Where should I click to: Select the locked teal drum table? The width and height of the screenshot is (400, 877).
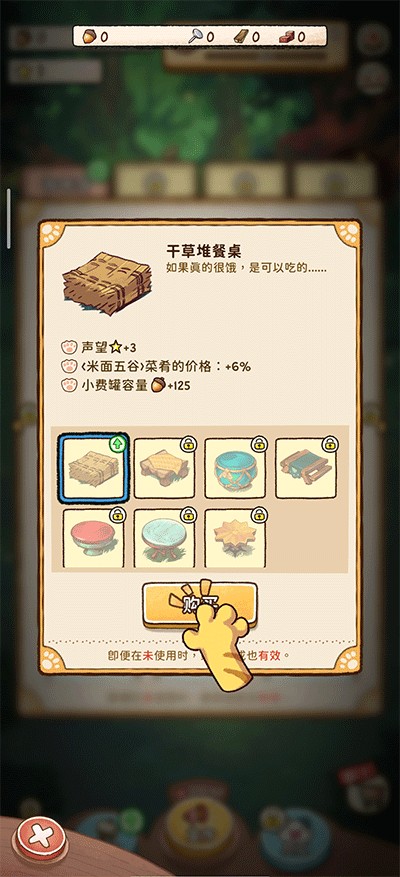[235, 468]
